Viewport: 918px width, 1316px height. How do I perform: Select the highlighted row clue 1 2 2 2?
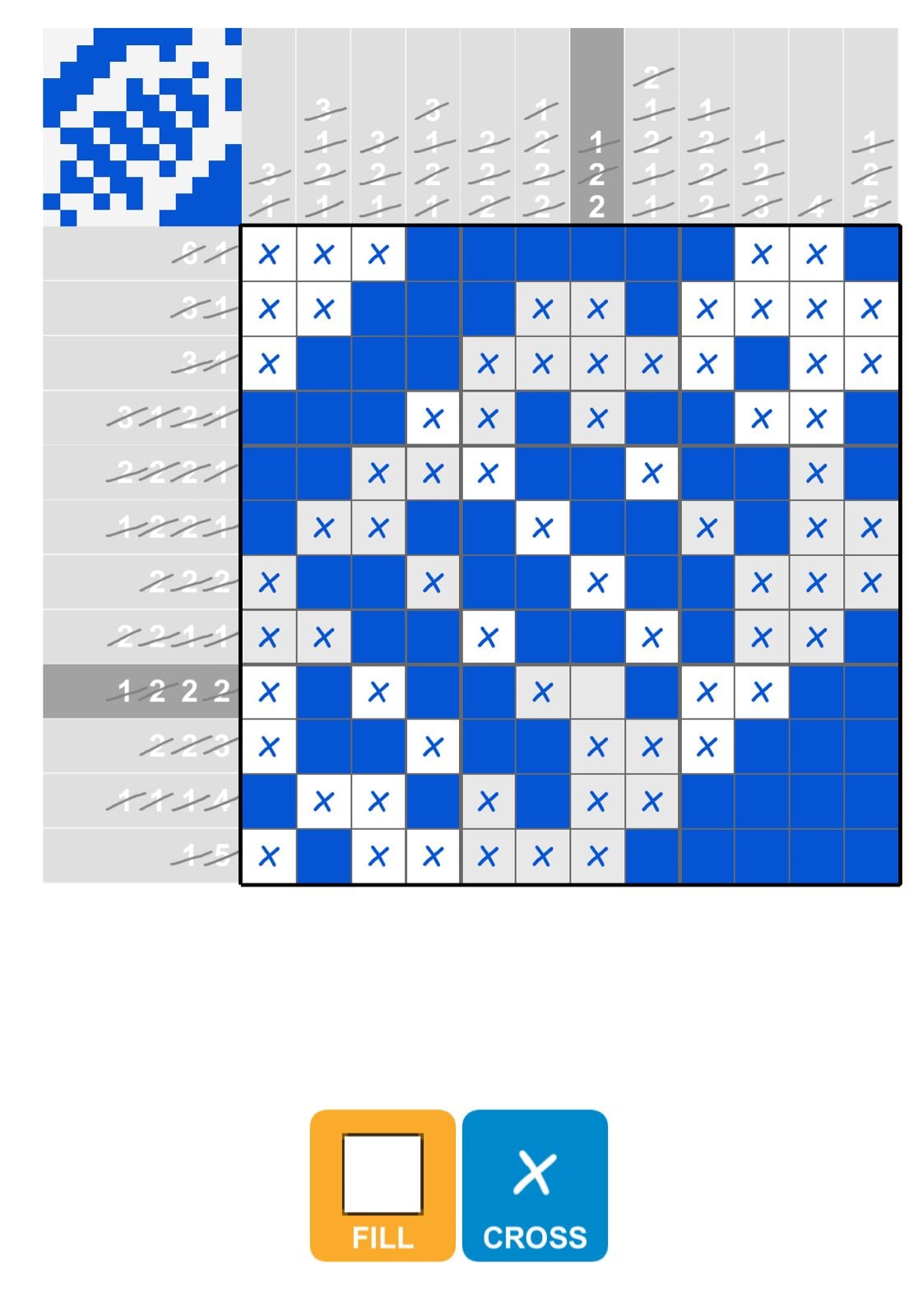click(x=173, y=691)
